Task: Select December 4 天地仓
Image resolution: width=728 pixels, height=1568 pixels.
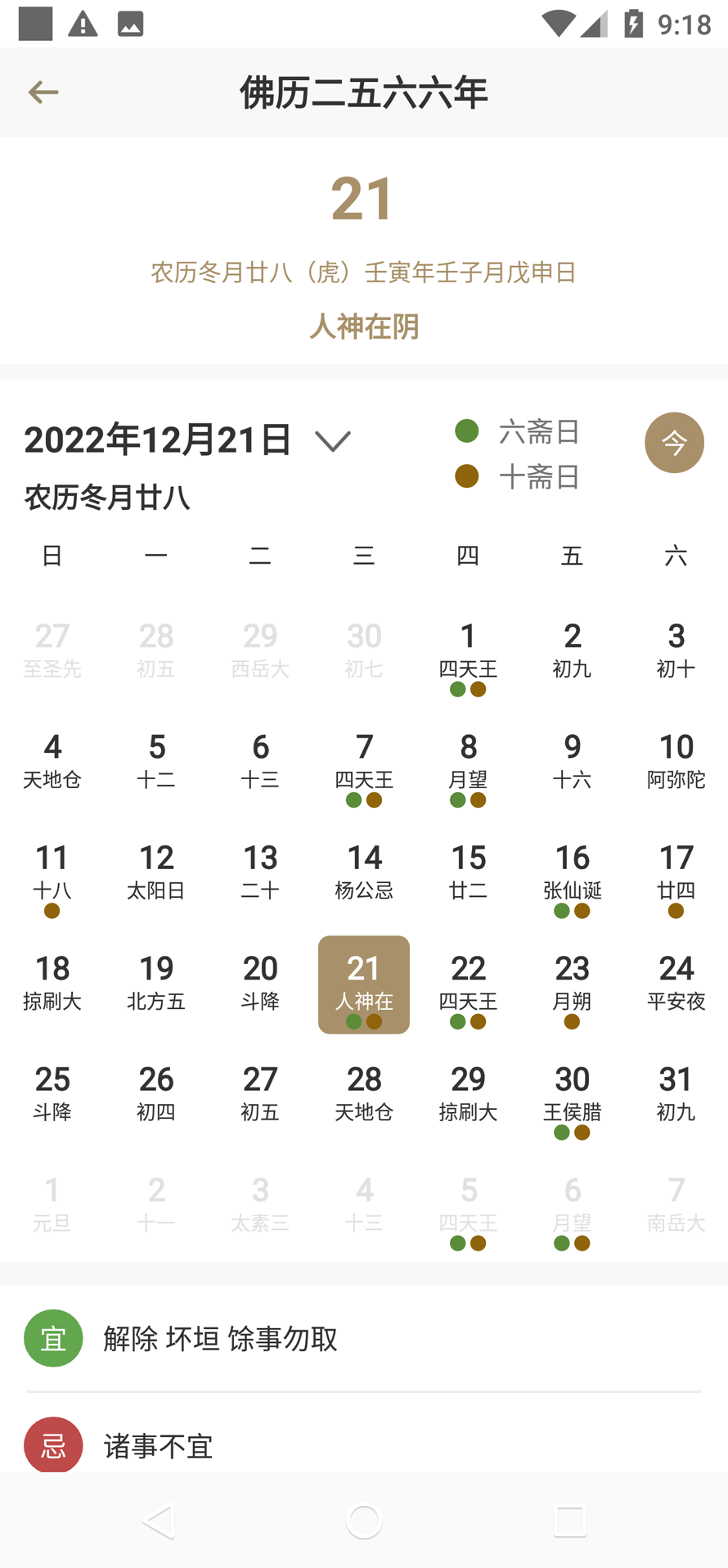Action: 52,763
